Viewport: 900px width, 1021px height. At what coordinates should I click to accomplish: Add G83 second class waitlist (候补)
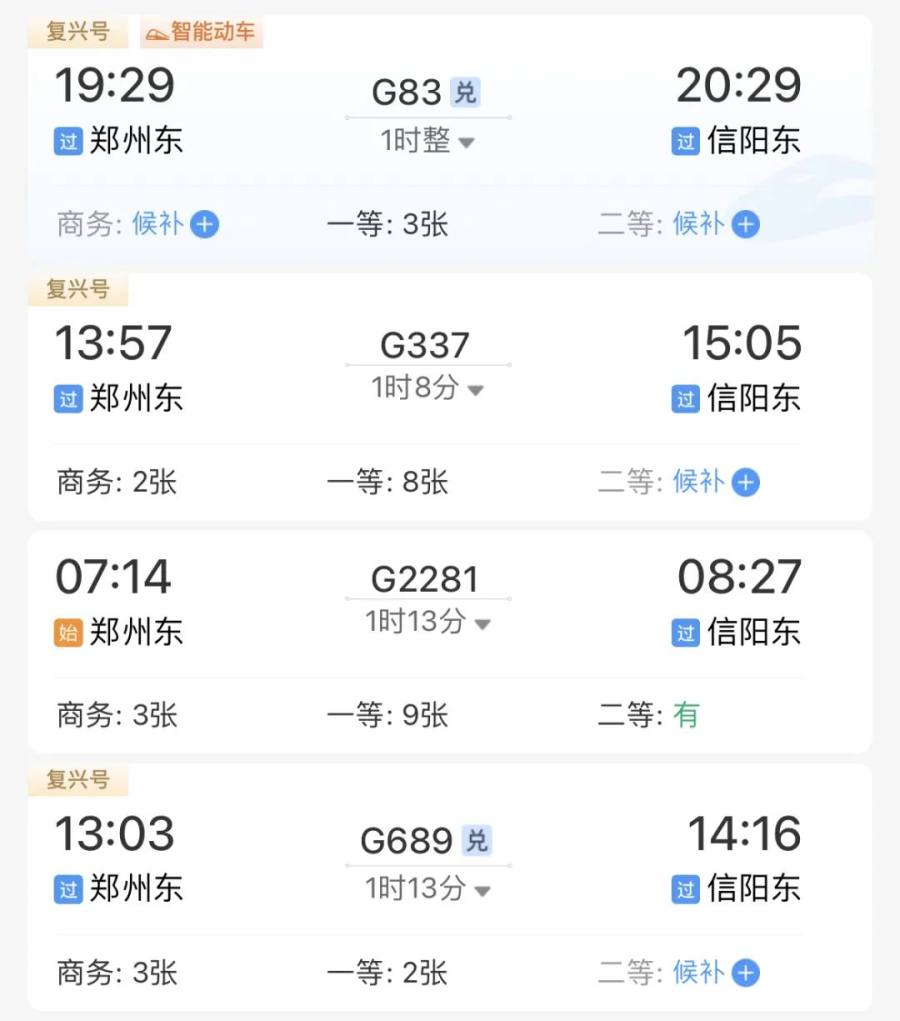[x=745, y=224]
